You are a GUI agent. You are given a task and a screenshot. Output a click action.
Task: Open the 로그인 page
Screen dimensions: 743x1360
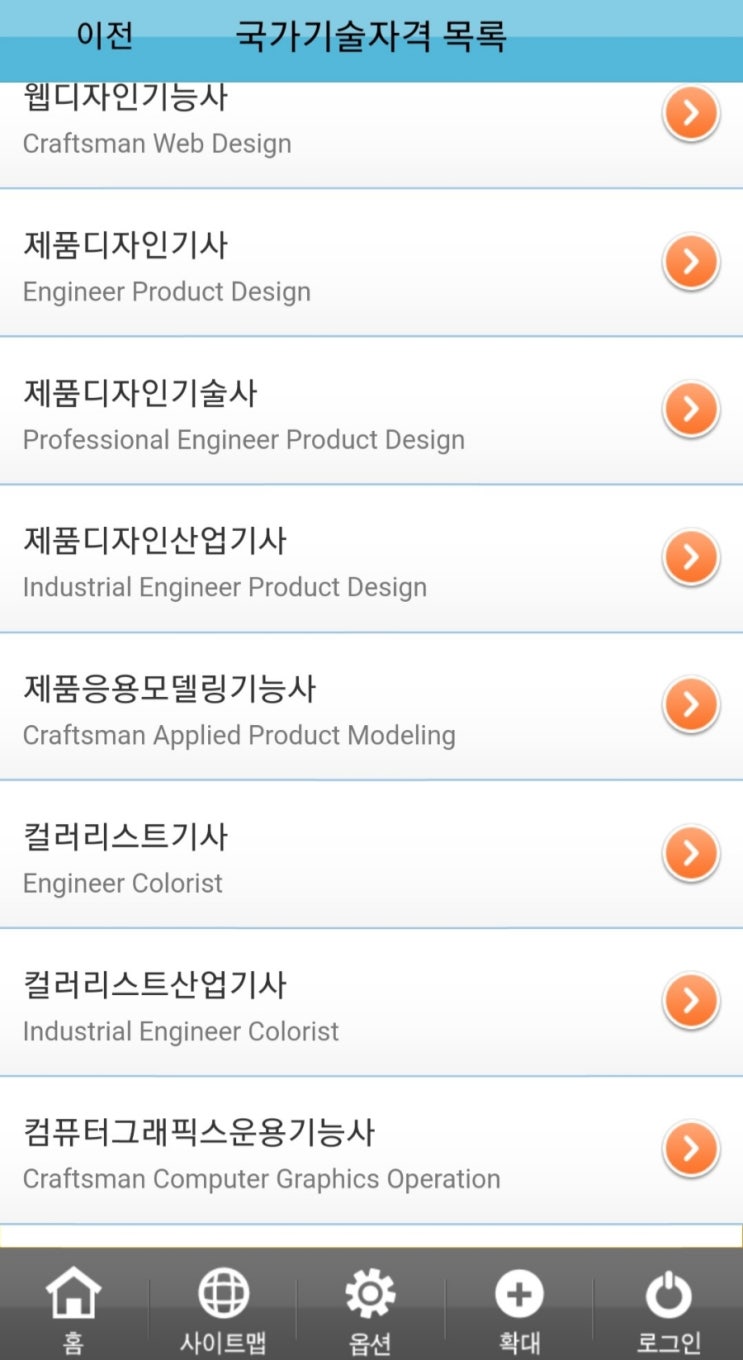[668, 1309]
